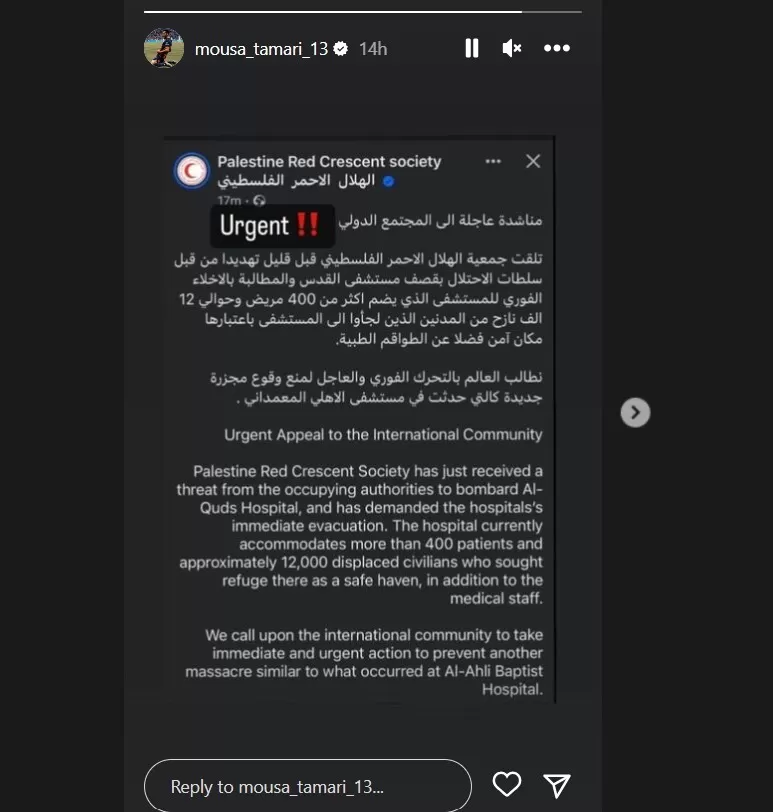Screen dimensions: 773x812
Task: Pause the story playback
Action: (472, 48)
